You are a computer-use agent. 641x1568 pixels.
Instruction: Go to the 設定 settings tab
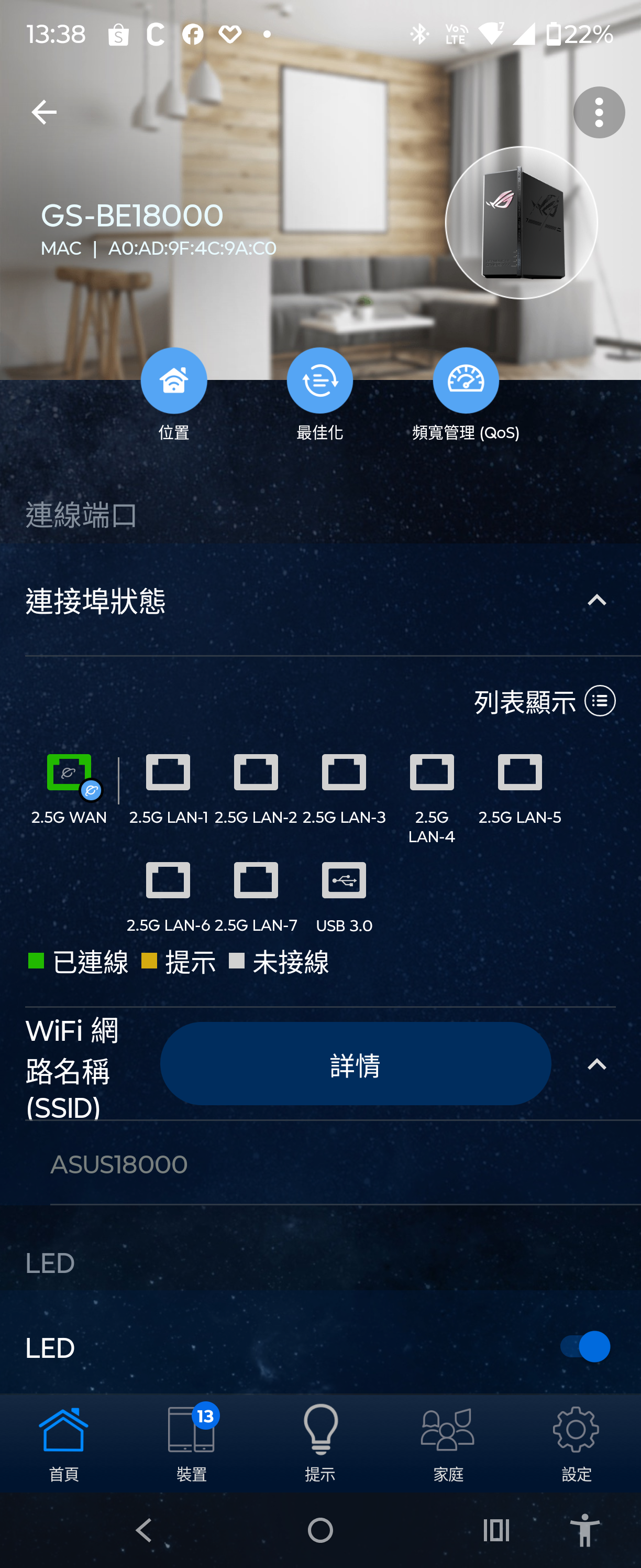(576, 1443)
